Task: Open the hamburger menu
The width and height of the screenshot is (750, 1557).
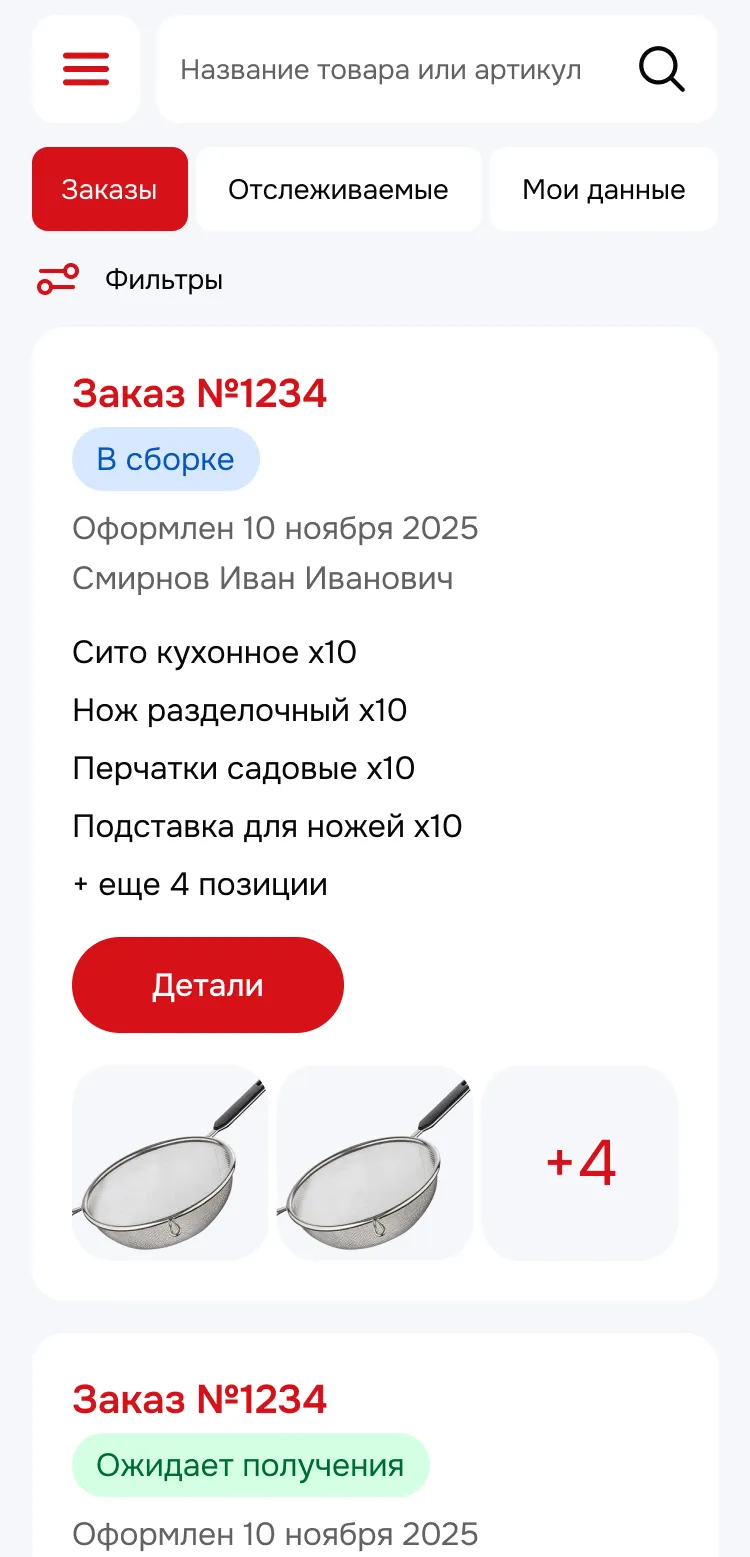Action: (86, 69)
